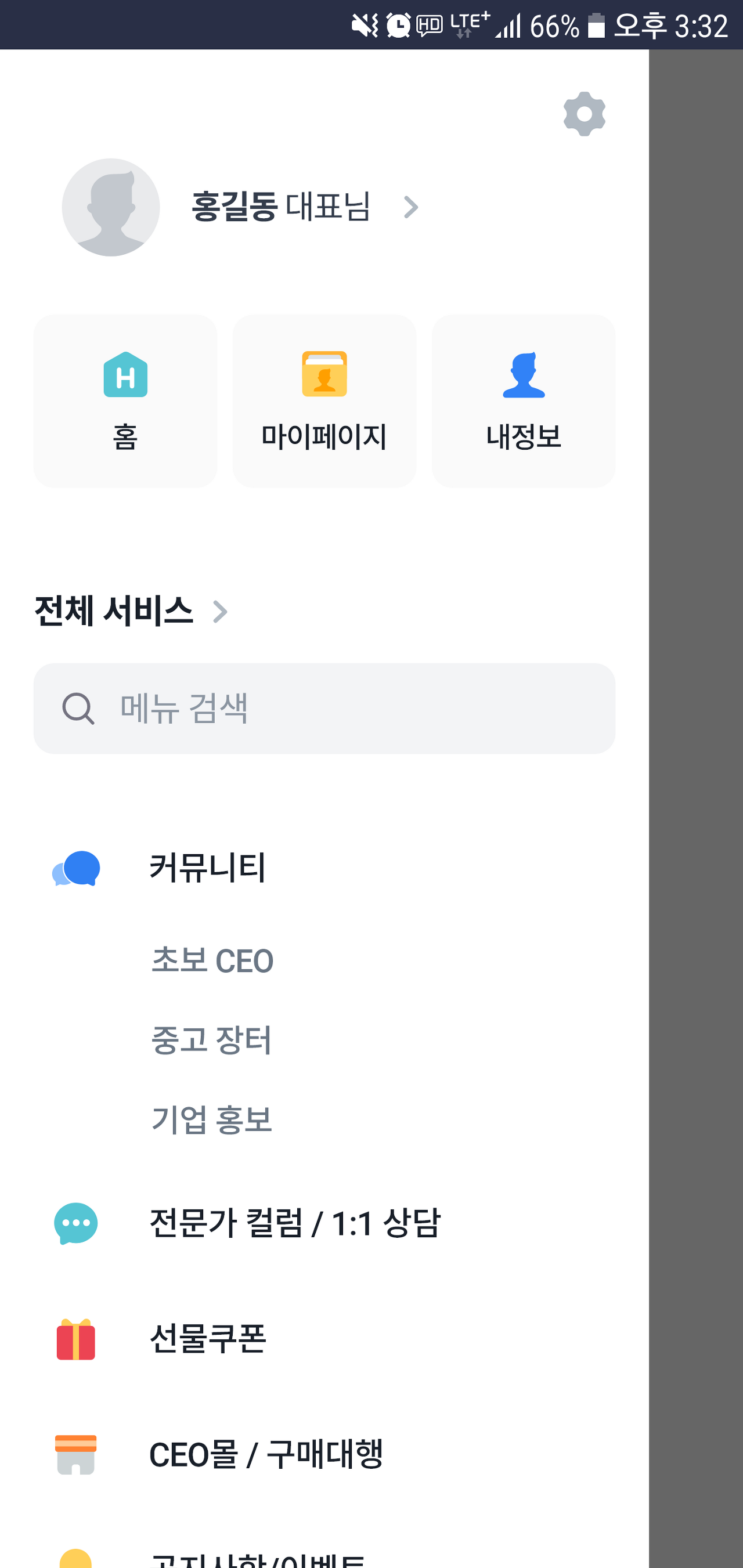Open 내정보 via the blue person icon
Viewport: 743px width, 1568px height.
(x=523, y=376)
